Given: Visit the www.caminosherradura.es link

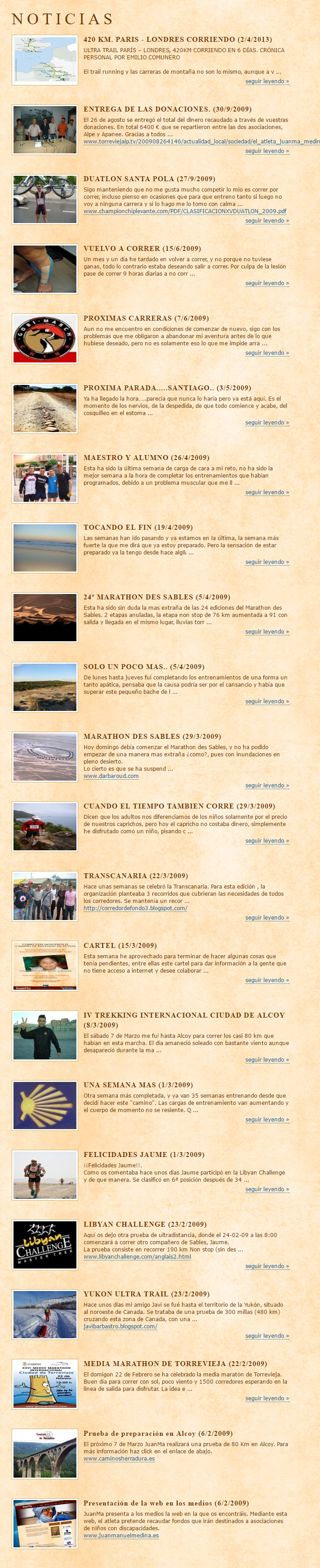Looking at the screenshot, I should (x=119, y=1458).
